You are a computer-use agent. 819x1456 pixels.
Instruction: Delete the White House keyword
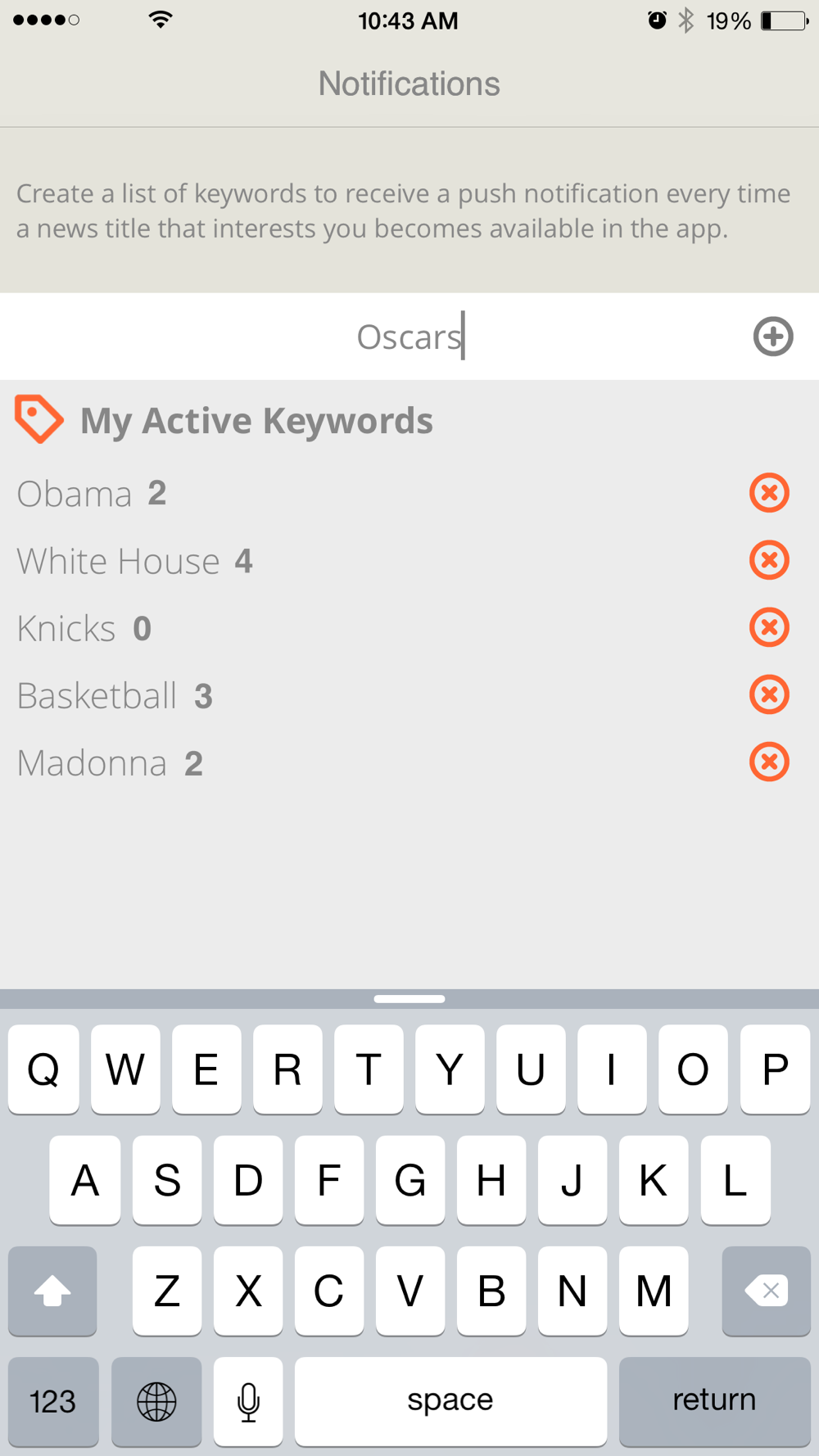tap(769, 560)
